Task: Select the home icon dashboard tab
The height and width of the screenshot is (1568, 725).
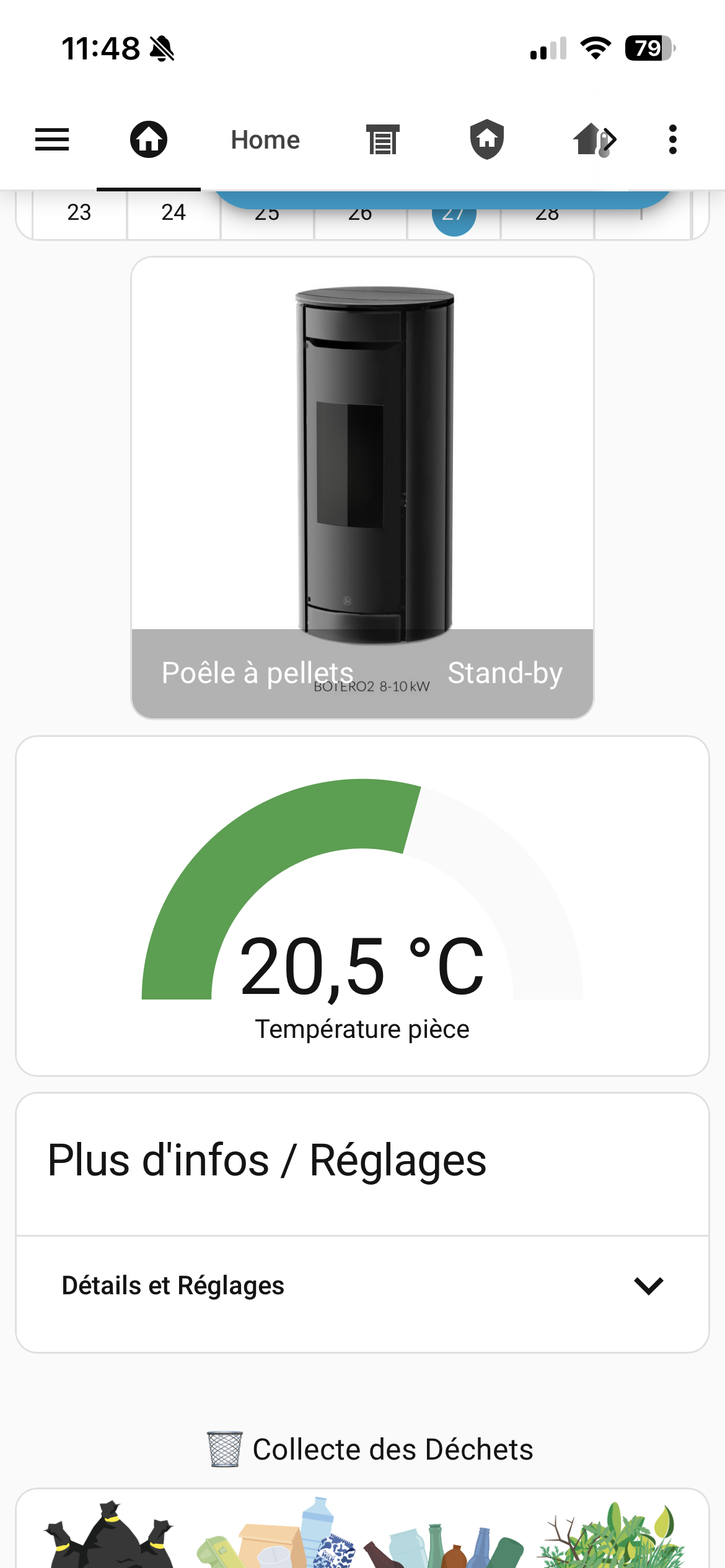Action: click(x=149, y=139)
